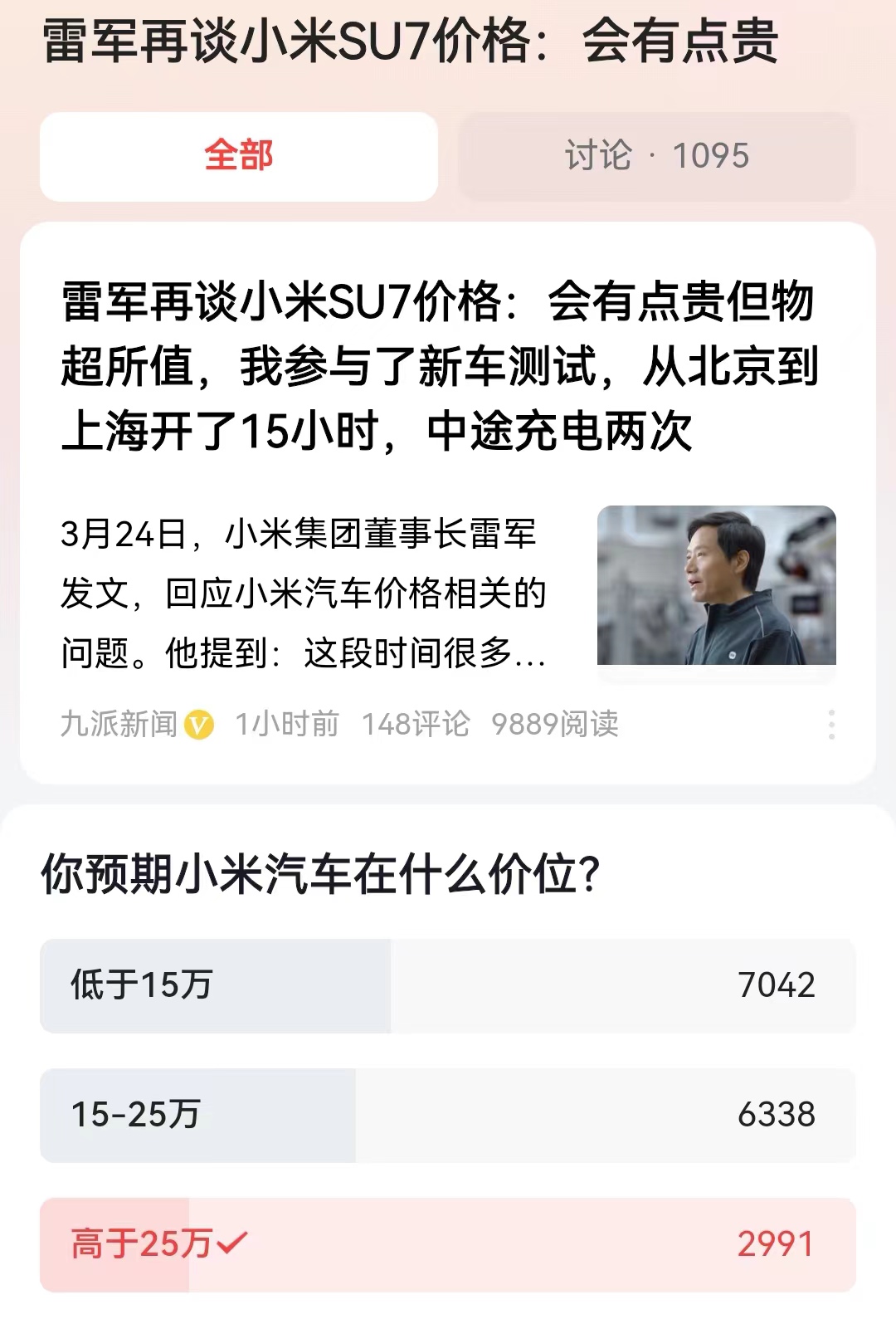Open the overflow menu on the article card

coord(830,725)
